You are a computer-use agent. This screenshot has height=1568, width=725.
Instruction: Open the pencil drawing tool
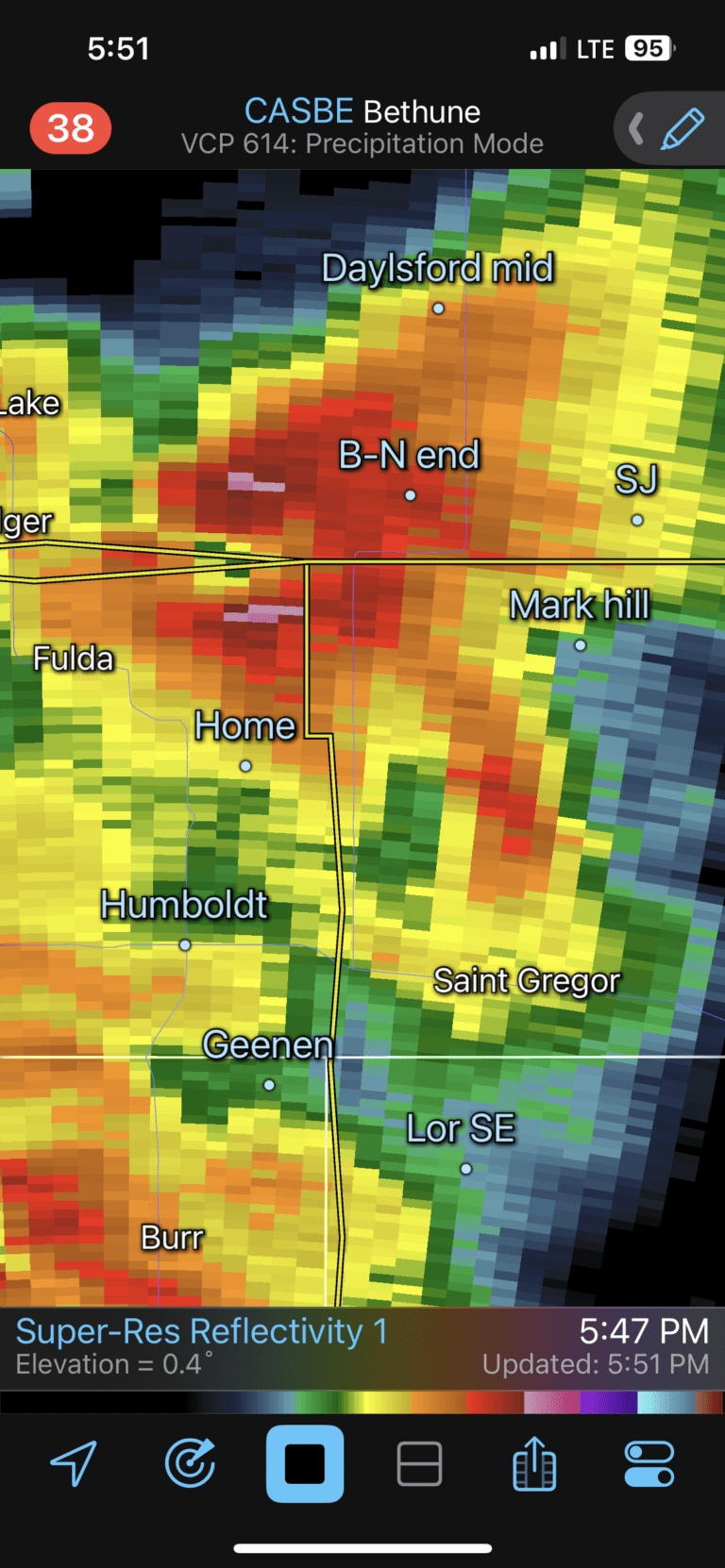tap(682, 128)
